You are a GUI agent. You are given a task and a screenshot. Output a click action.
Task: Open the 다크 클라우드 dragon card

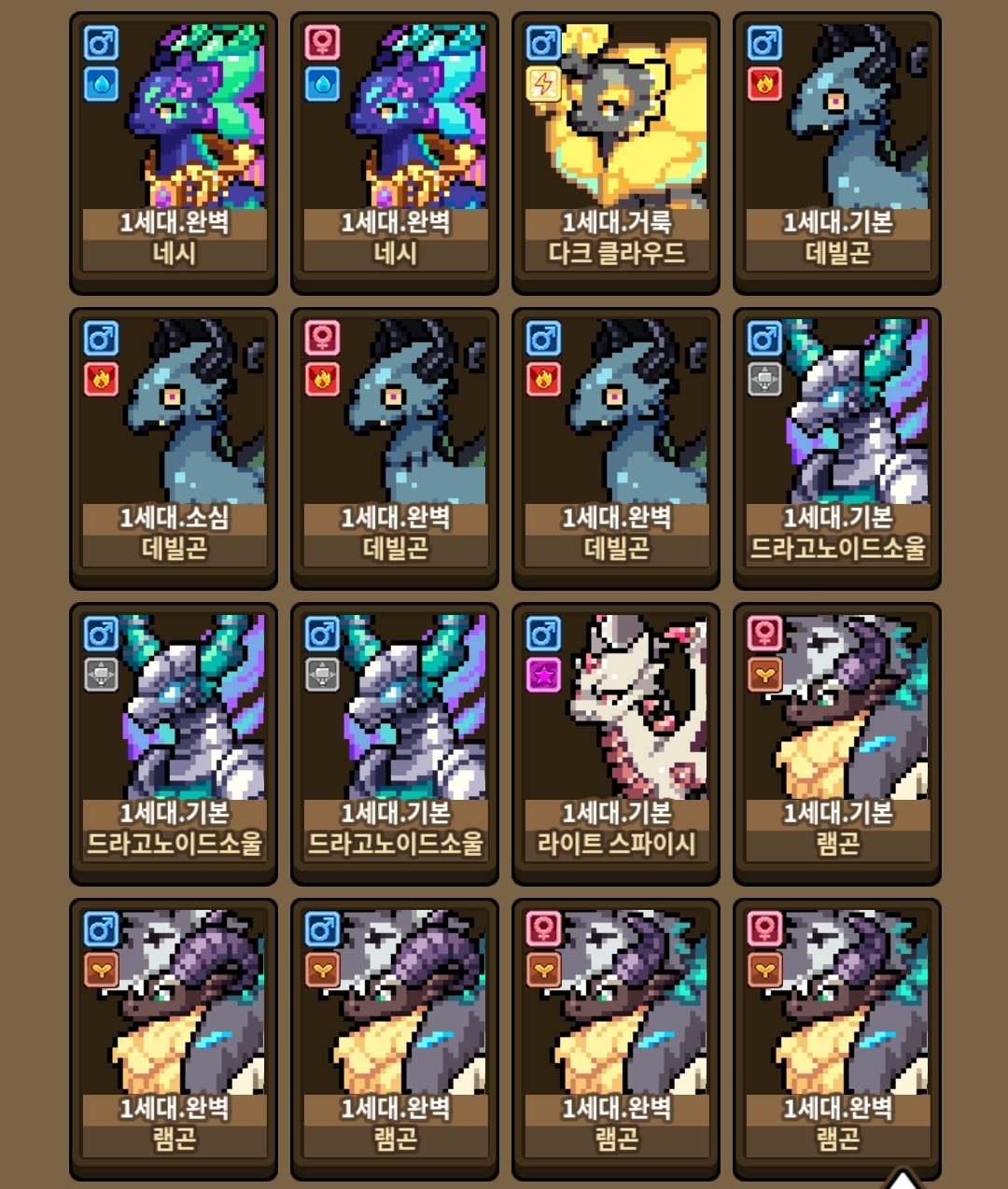pos(616,149)
